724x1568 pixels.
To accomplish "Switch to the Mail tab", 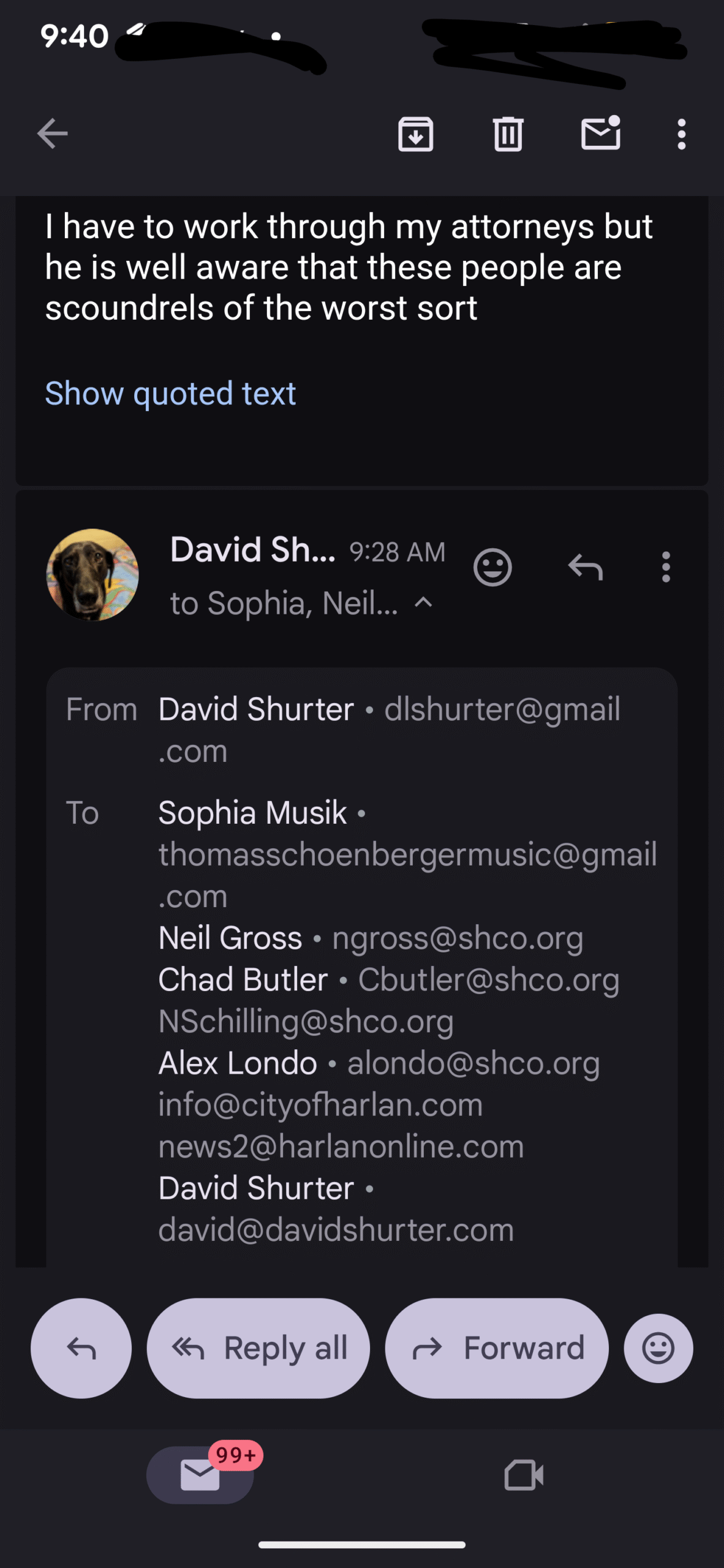I will (x=200, y=1474).
